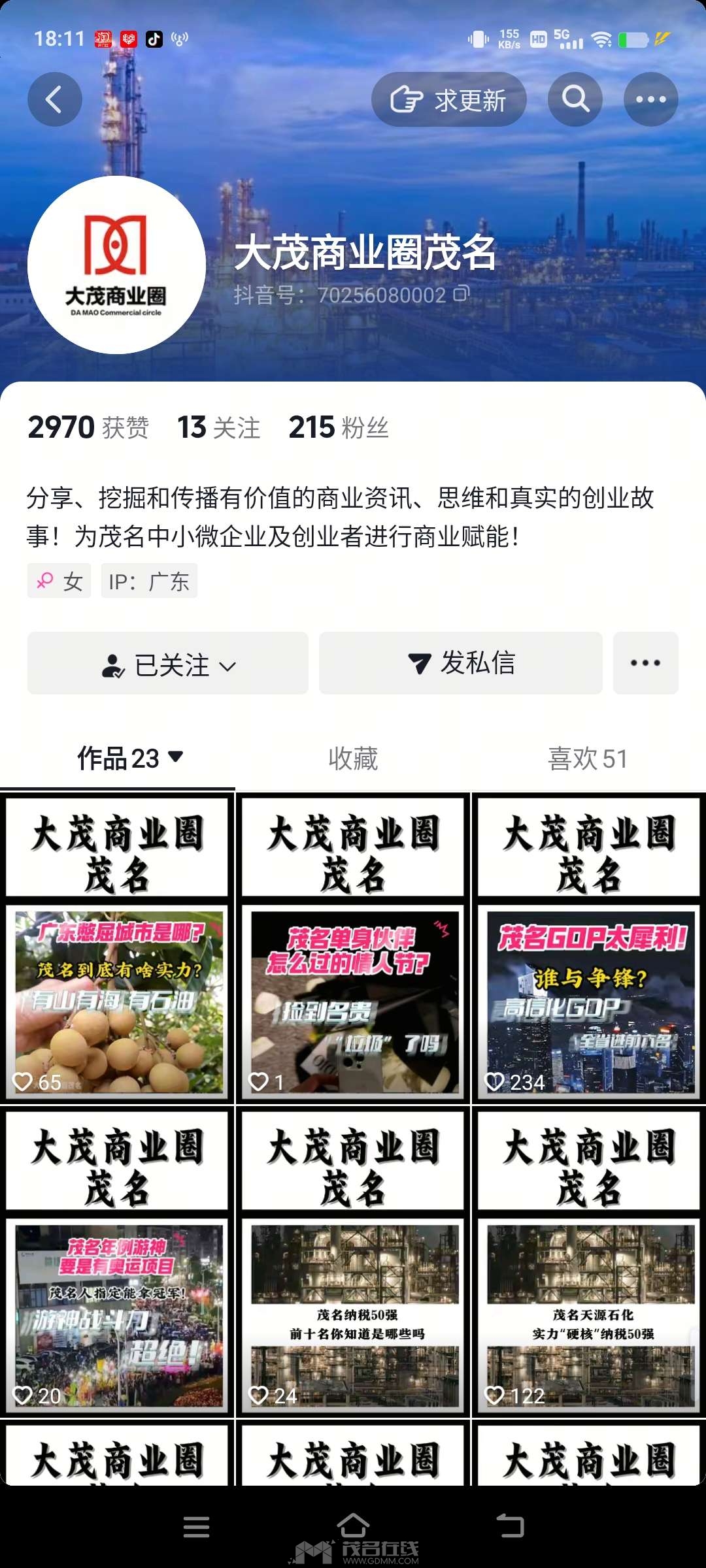Expand the 已关注 follow options

click(168, 663)
